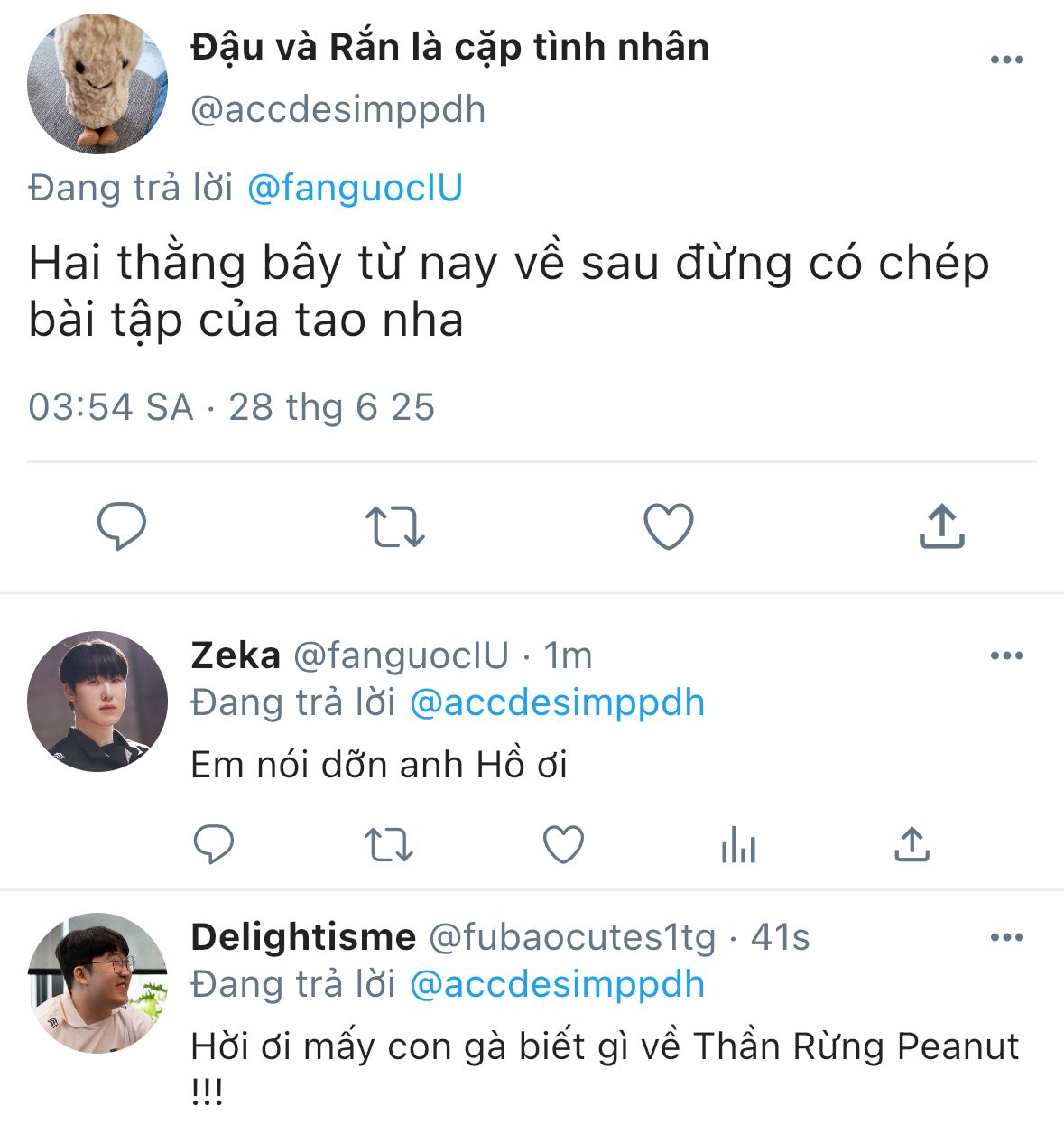This screenshot has height=1134, width=1064.
Task: Open overflow menu on Delightisme's reply
Action: tap(1006, 937)
